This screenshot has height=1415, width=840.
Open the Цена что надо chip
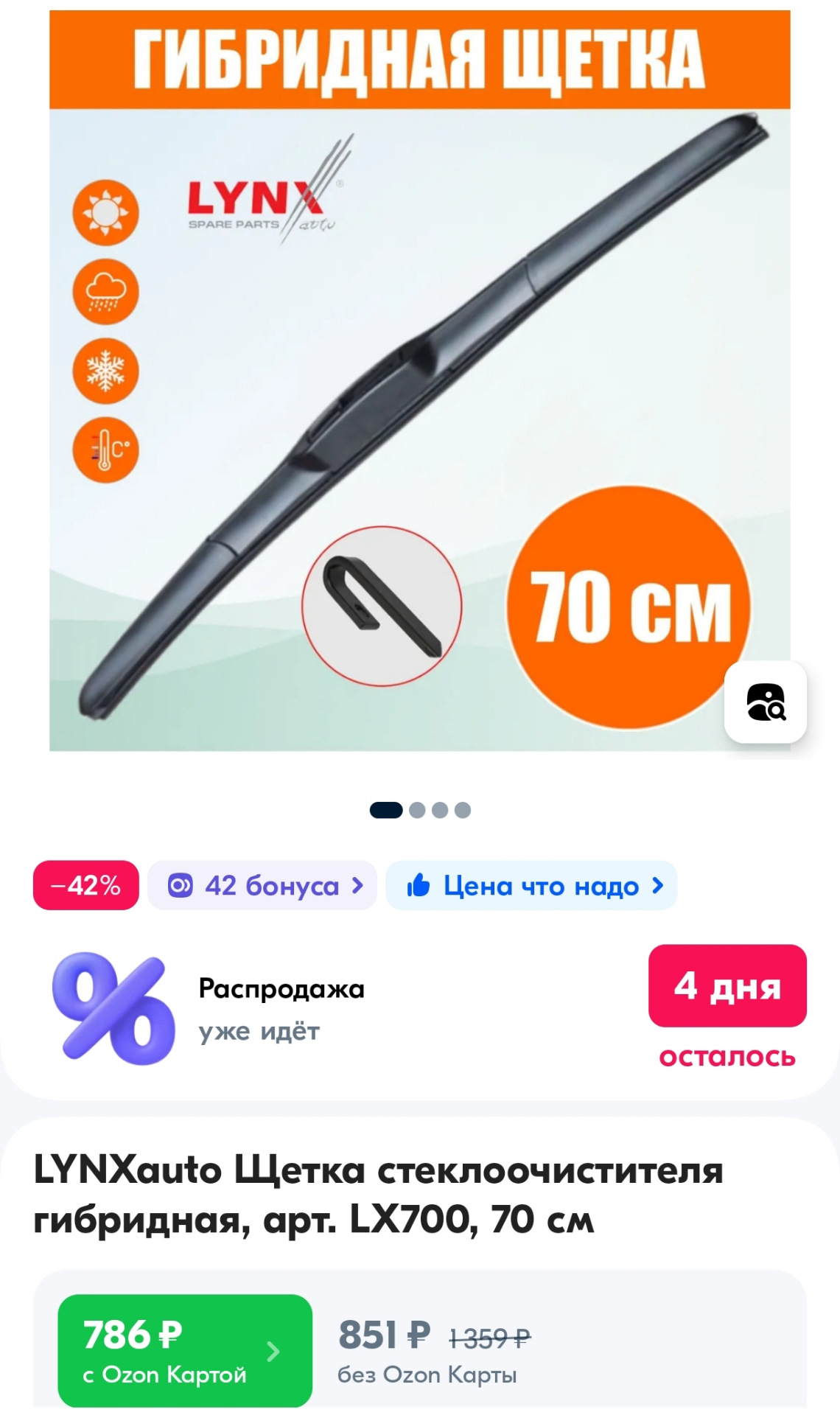(531, 885)
